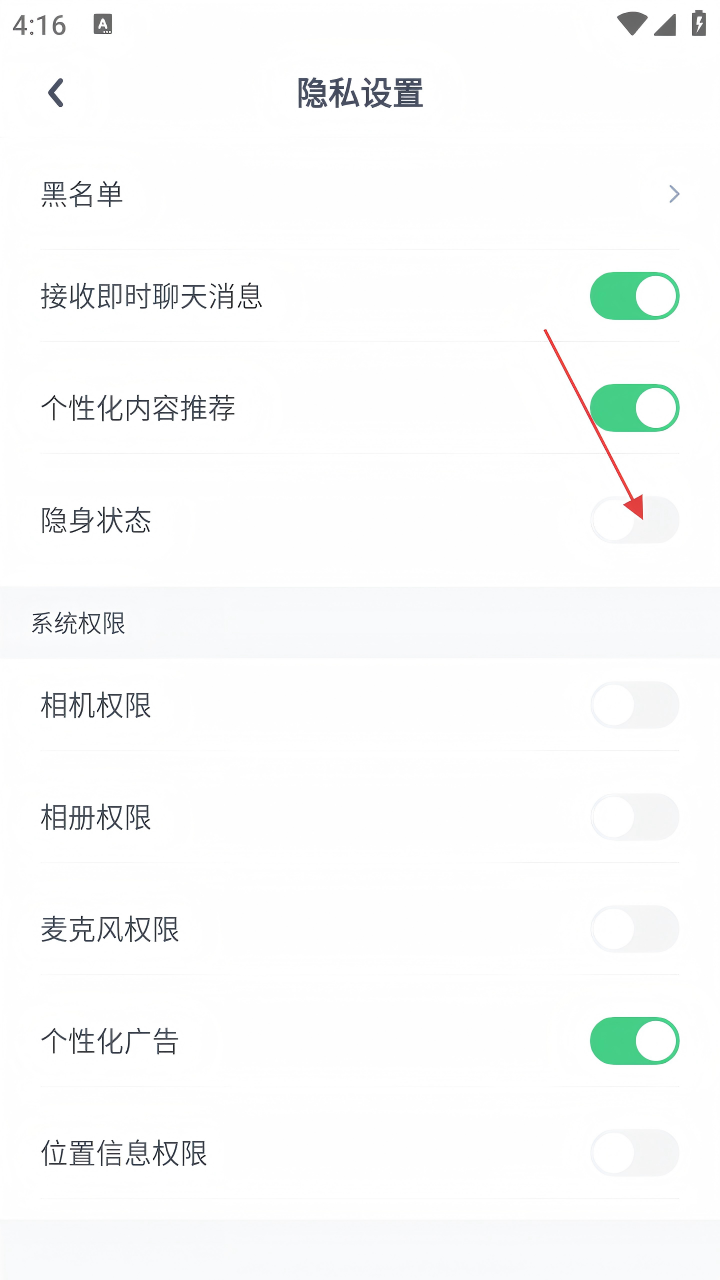This screenshot has height=1280, width=720.
Task: Toggle 相机权限 on
Action: [634, 706]
